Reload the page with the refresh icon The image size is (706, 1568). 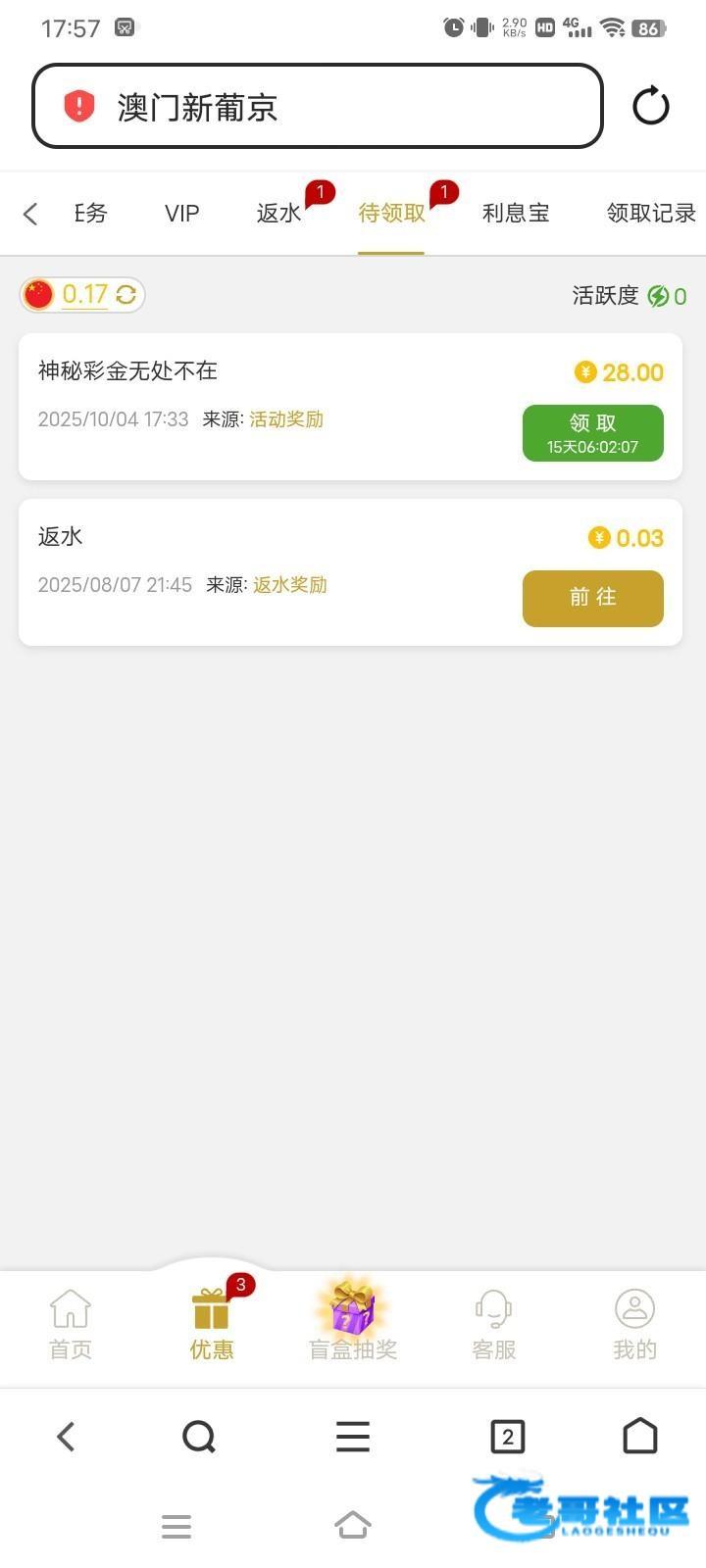[x=650, y=106]
